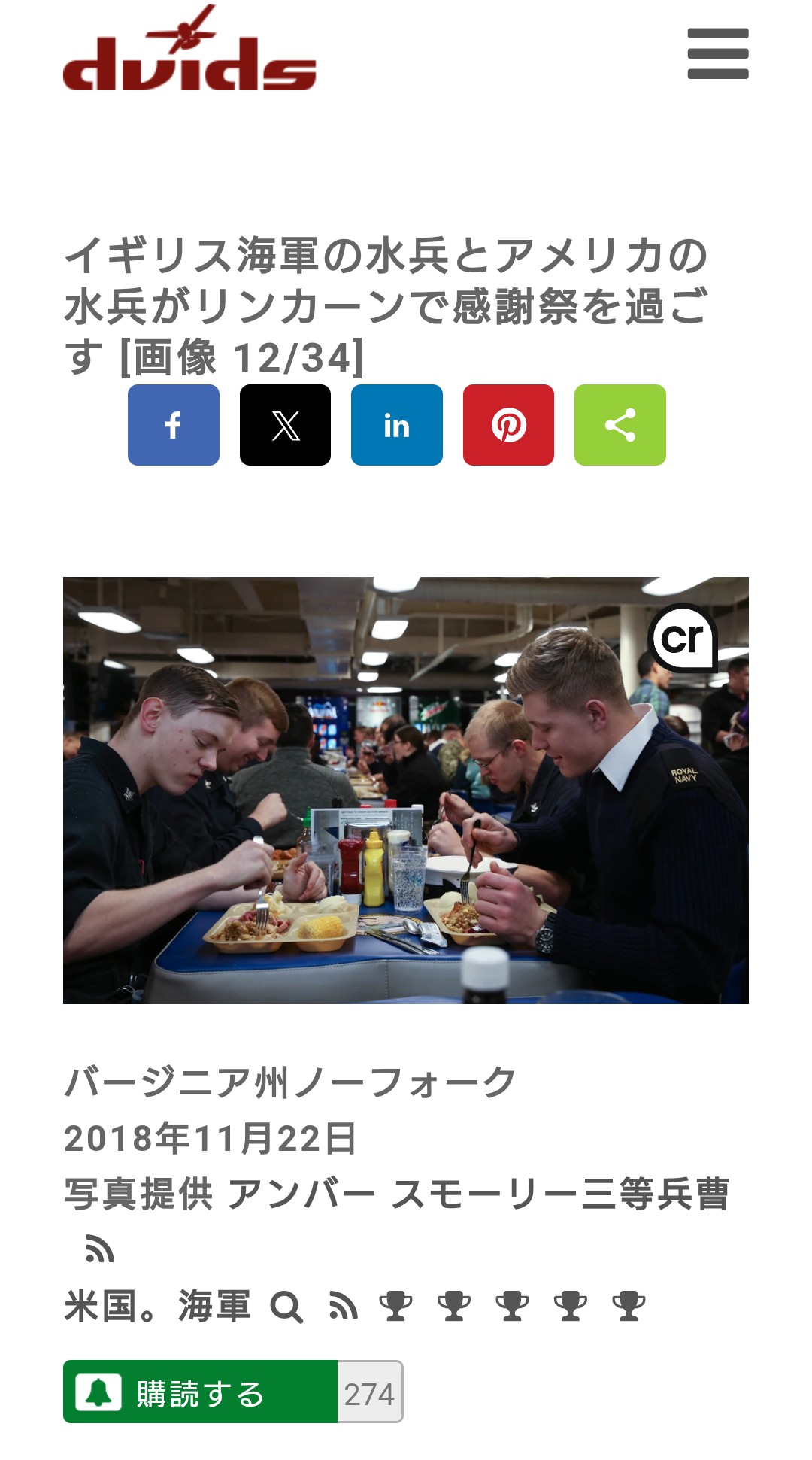812x1460 pixels.
Task: Tap the 購読する subscribe button
Action: (200, 1392)
